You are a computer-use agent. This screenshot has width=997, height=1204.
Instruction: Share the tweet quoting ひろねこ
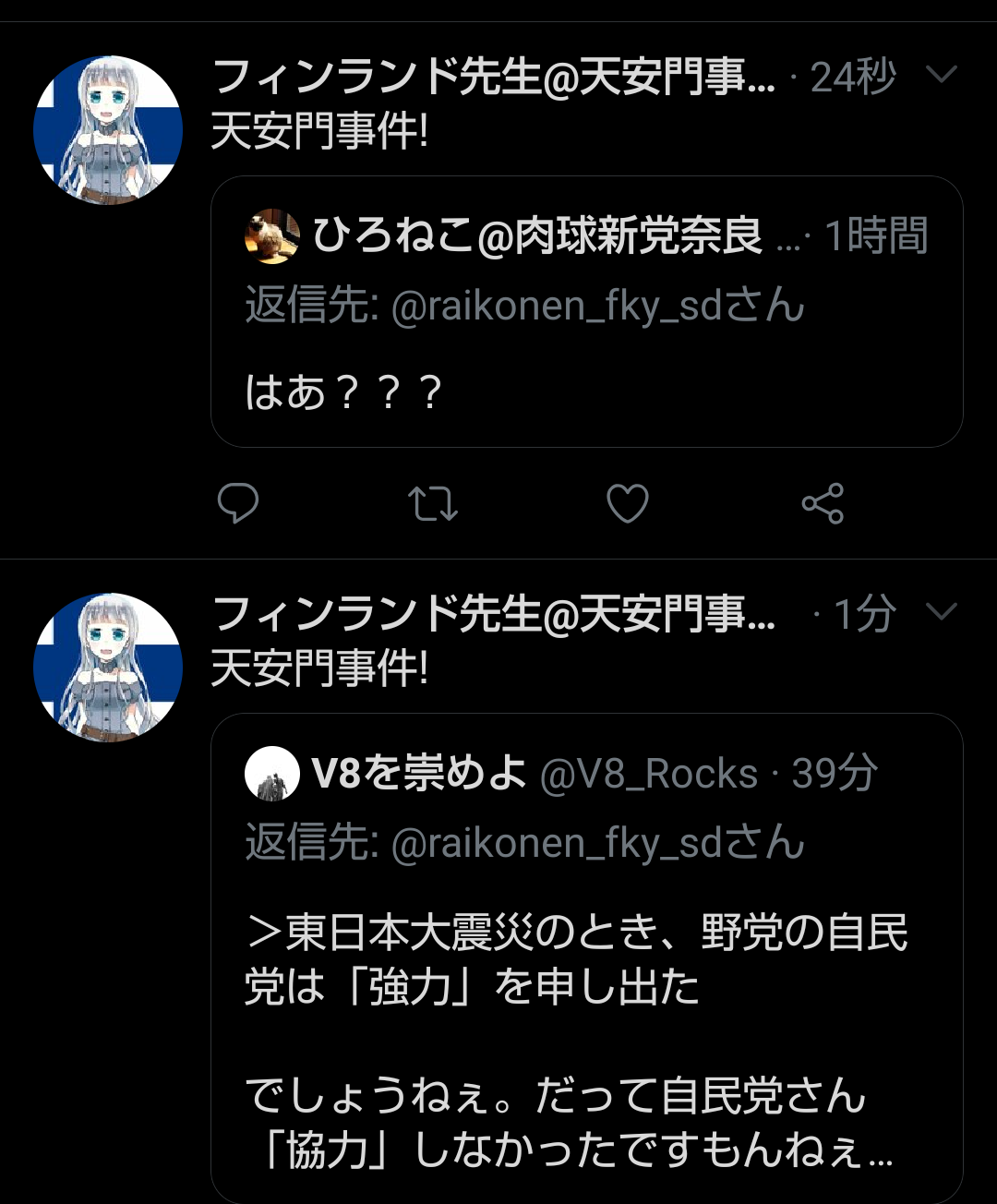click(823, 503)
